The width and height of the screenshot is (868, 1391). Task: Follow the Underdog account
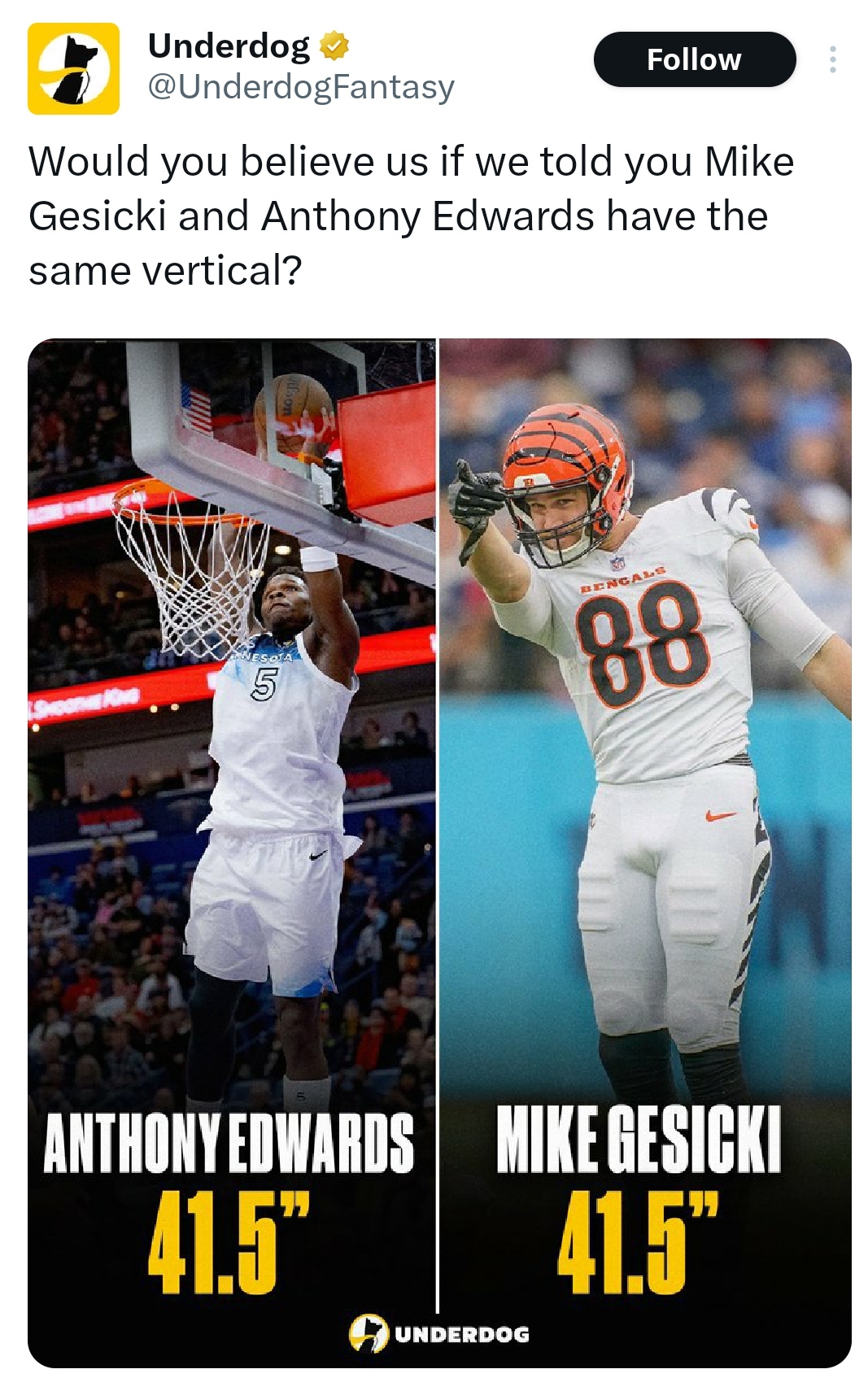[x=694, y=59]
